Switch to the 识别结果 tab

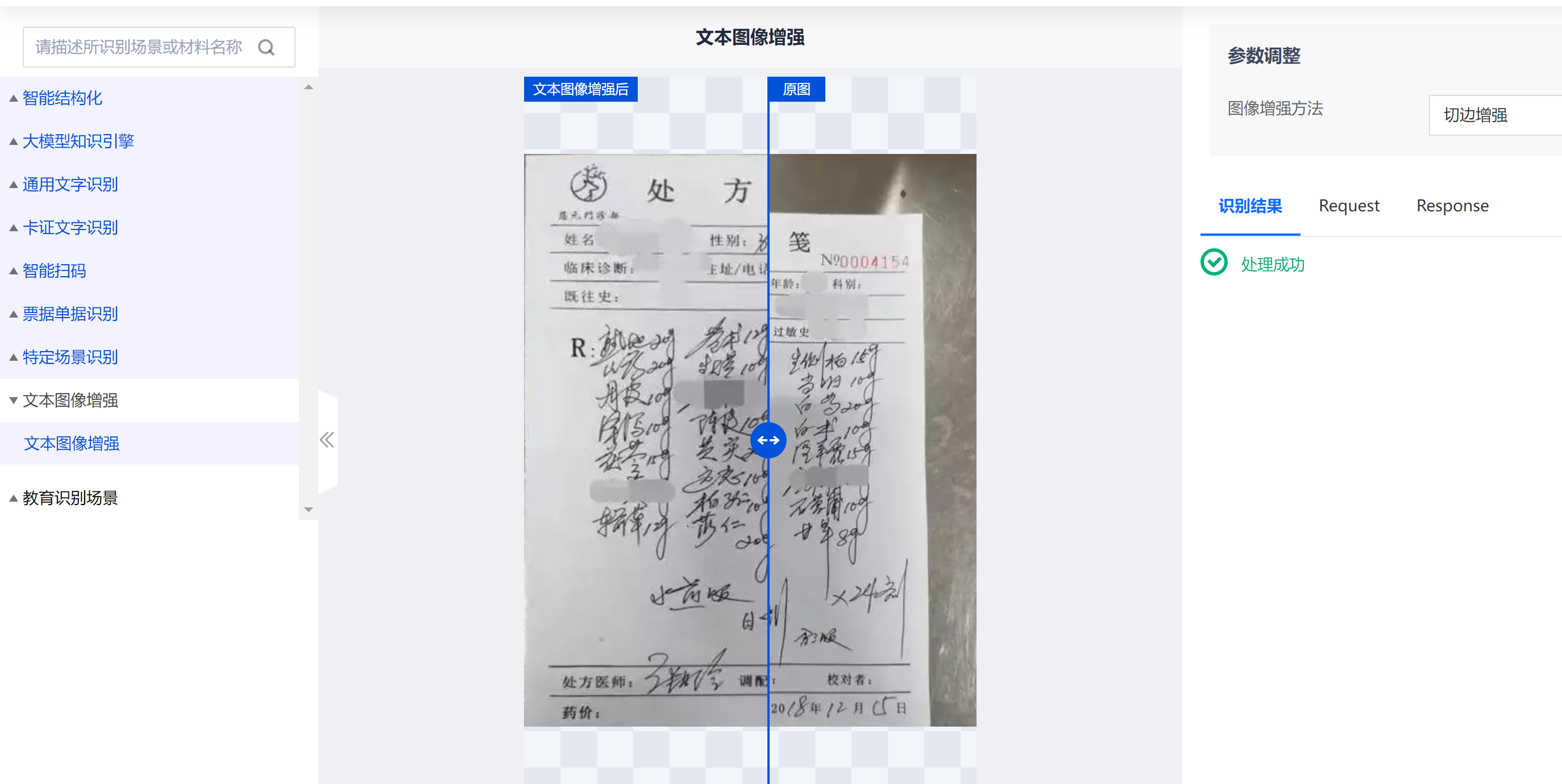(1250, 206)
